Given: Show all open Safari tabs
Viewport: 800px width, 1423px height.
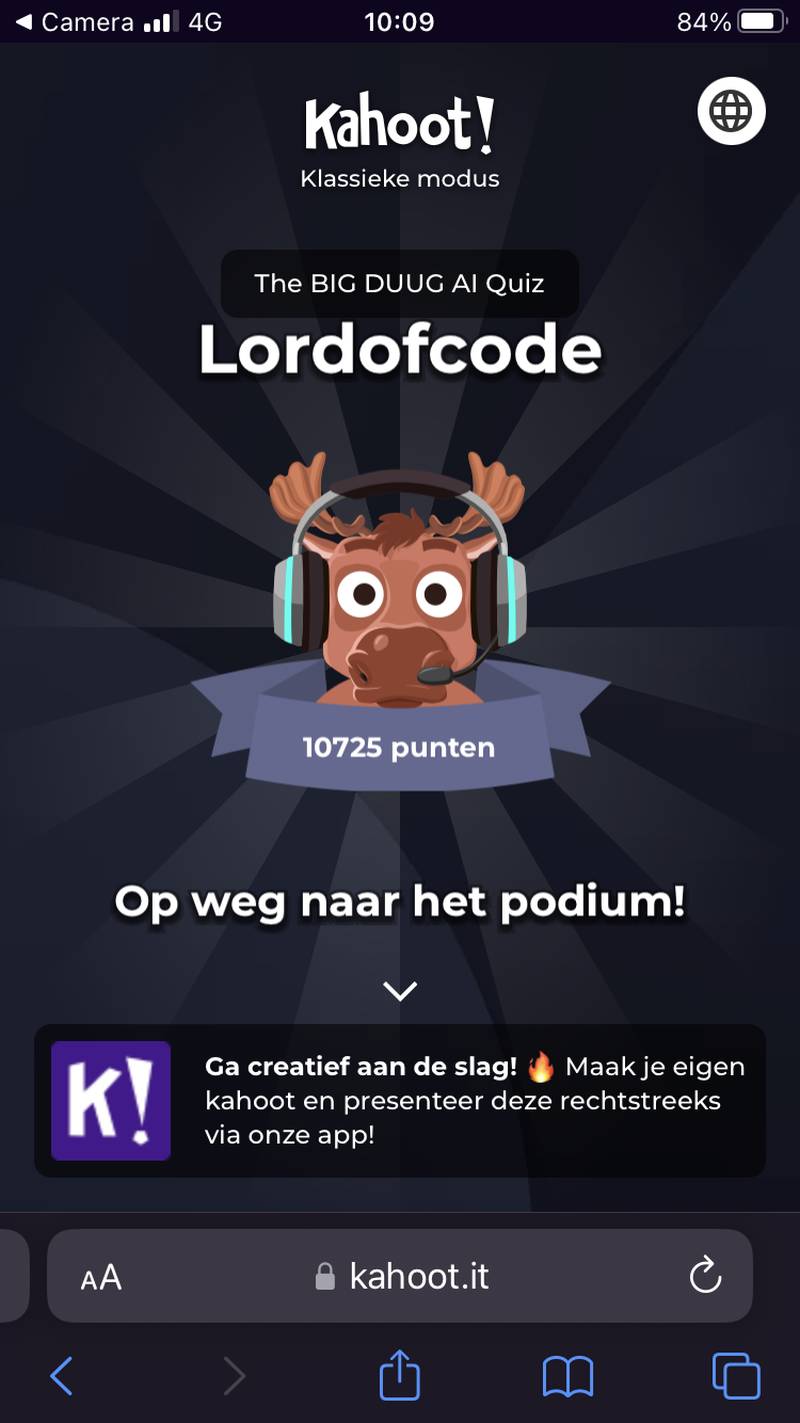Looking at the screenshot, I should point(735,1376).
